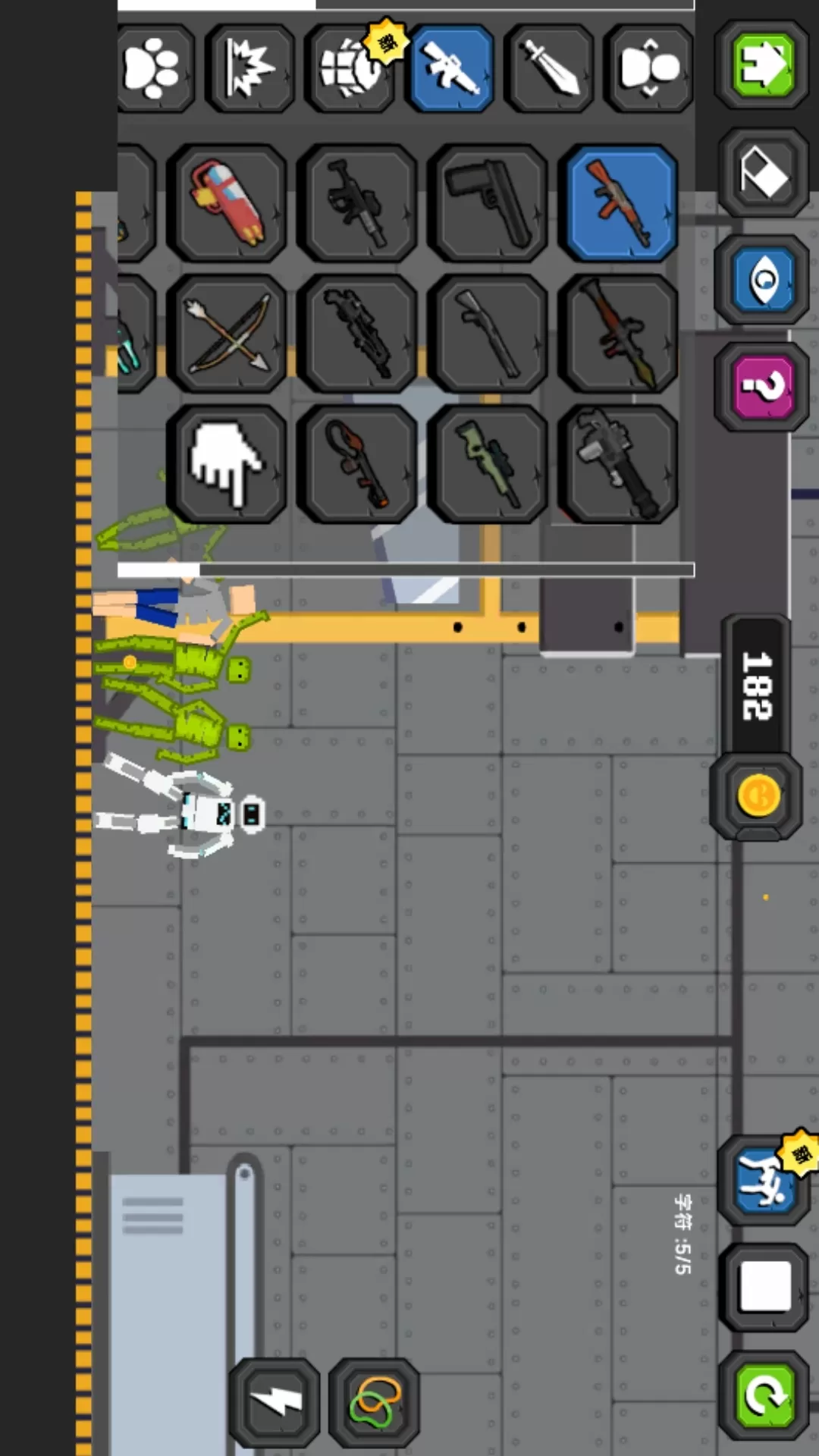The image size is (819, 1456).
Task: Choose the RPG rocket launcher
Action: [619, 334]
